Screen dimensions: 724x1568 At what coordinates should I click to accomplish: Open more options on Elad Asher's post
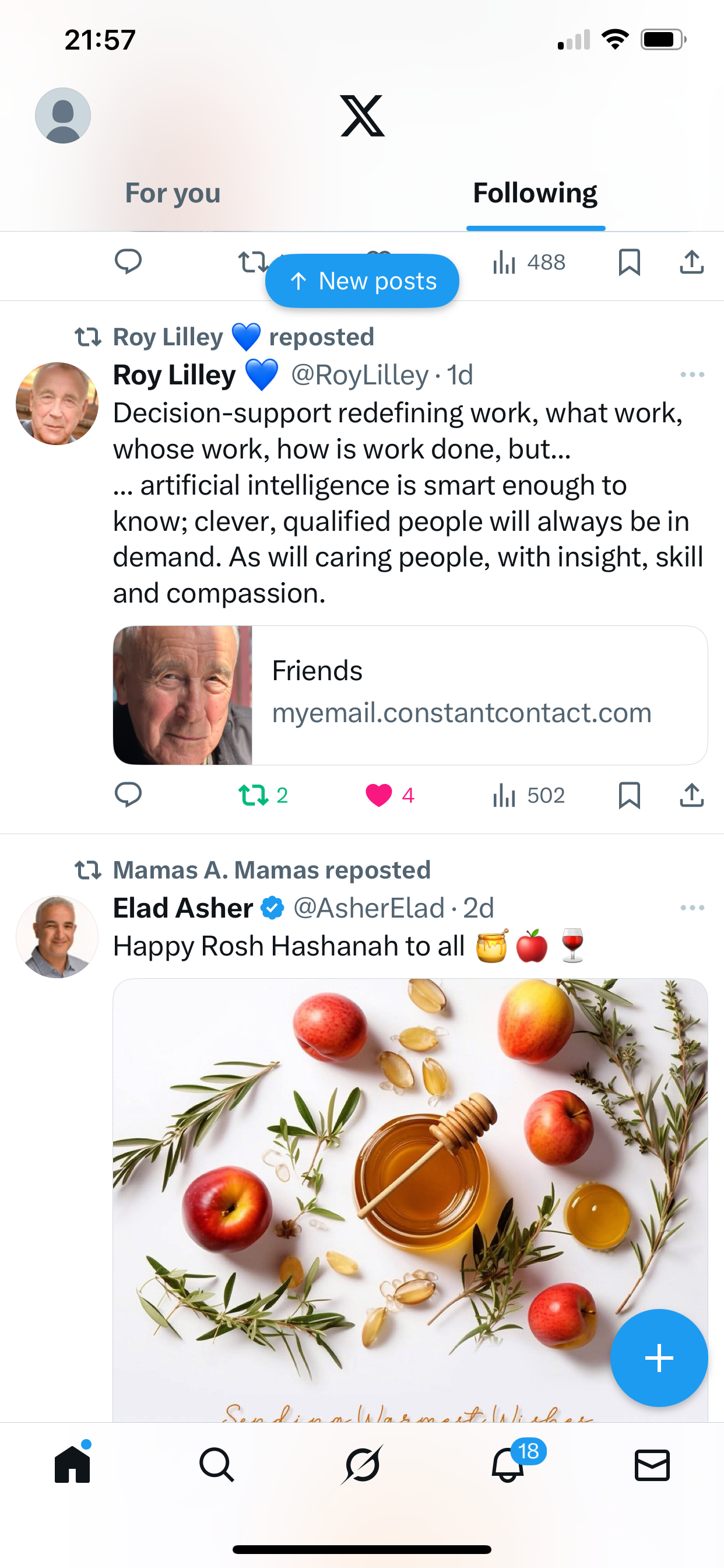point(692,908)
